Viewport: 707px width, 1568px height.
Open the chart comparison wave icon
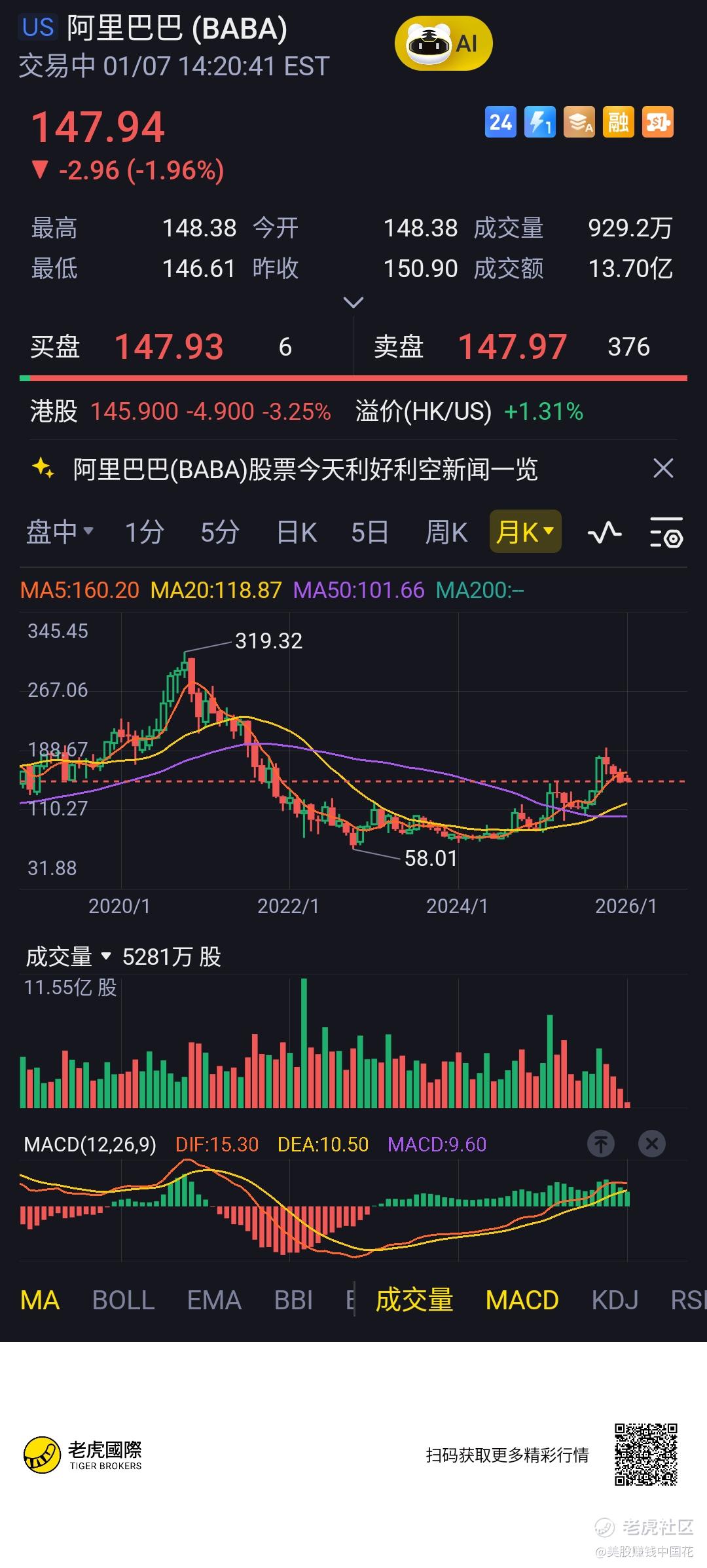605,532
